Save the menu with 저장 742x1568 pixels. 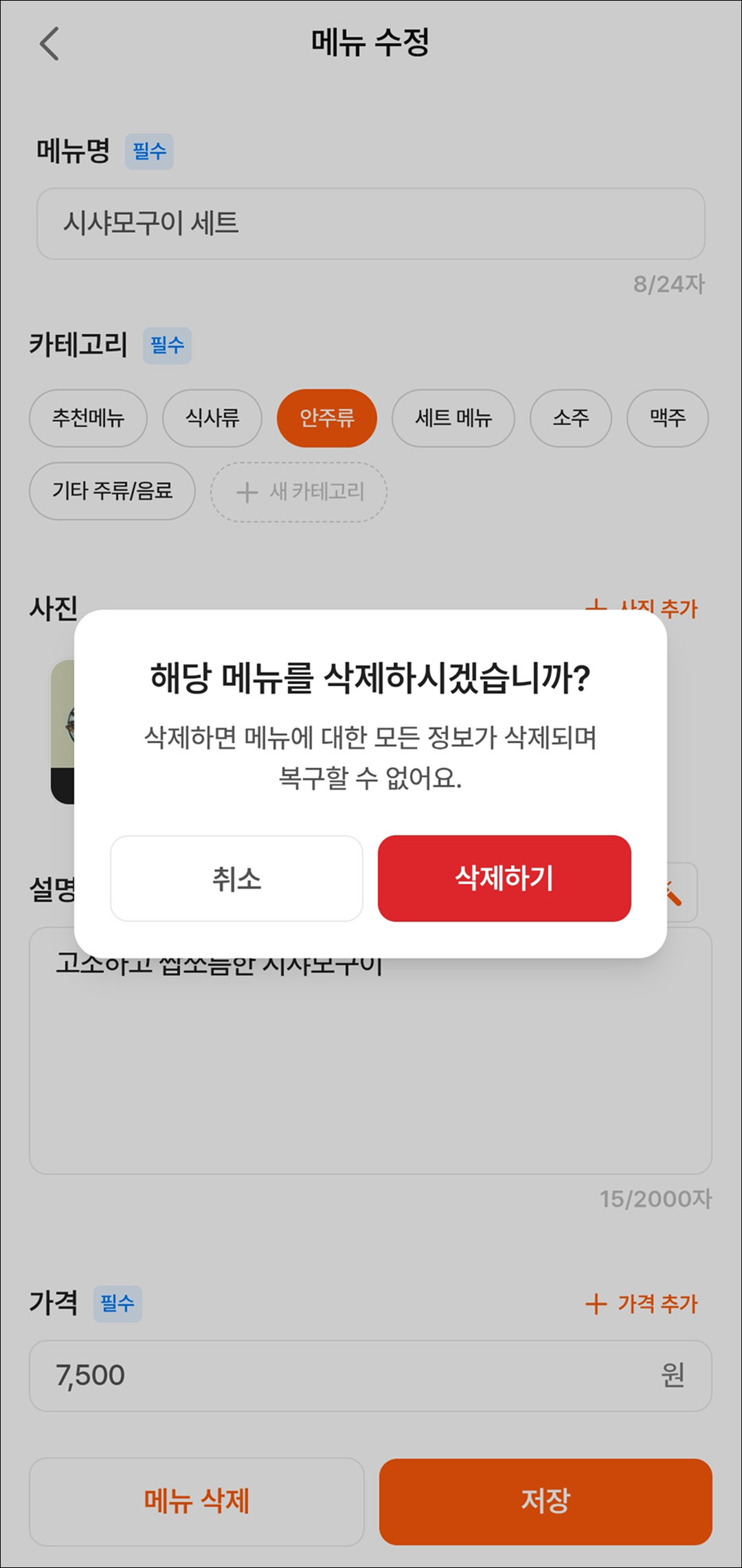tap(545, 1501)
